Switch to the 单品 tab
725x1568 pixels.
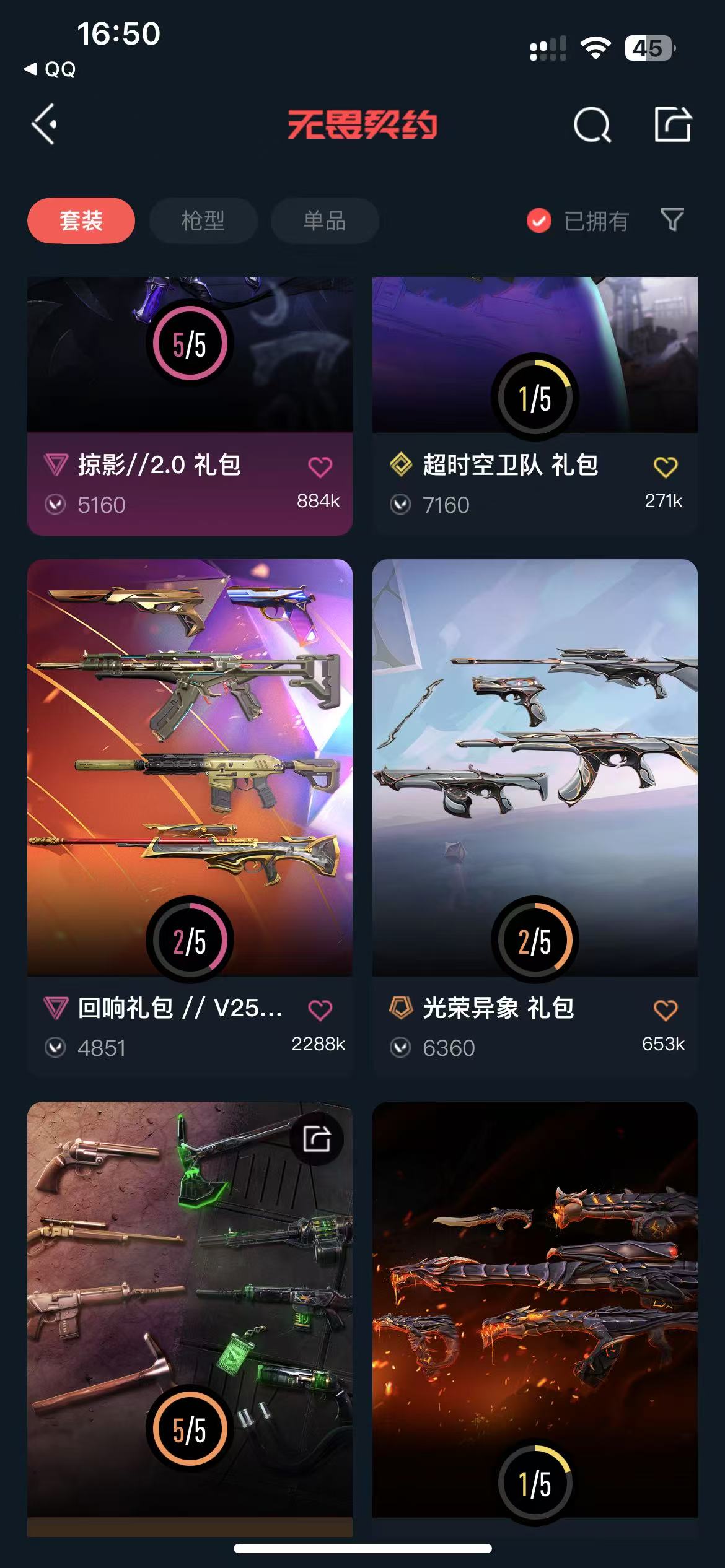[325, 221]
